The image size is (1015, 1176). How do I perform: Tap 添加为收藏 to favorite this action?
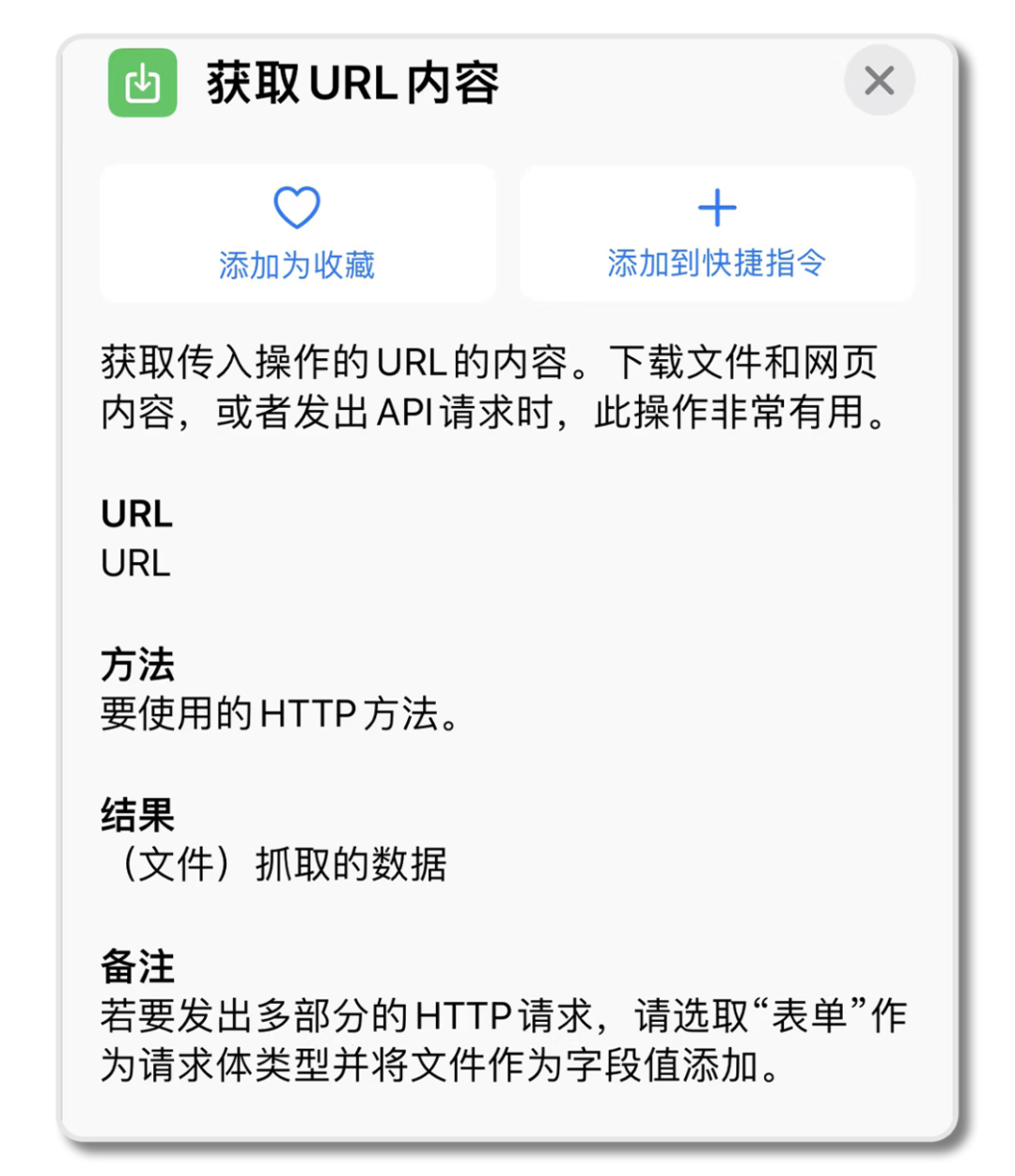[x=297, y=234]
